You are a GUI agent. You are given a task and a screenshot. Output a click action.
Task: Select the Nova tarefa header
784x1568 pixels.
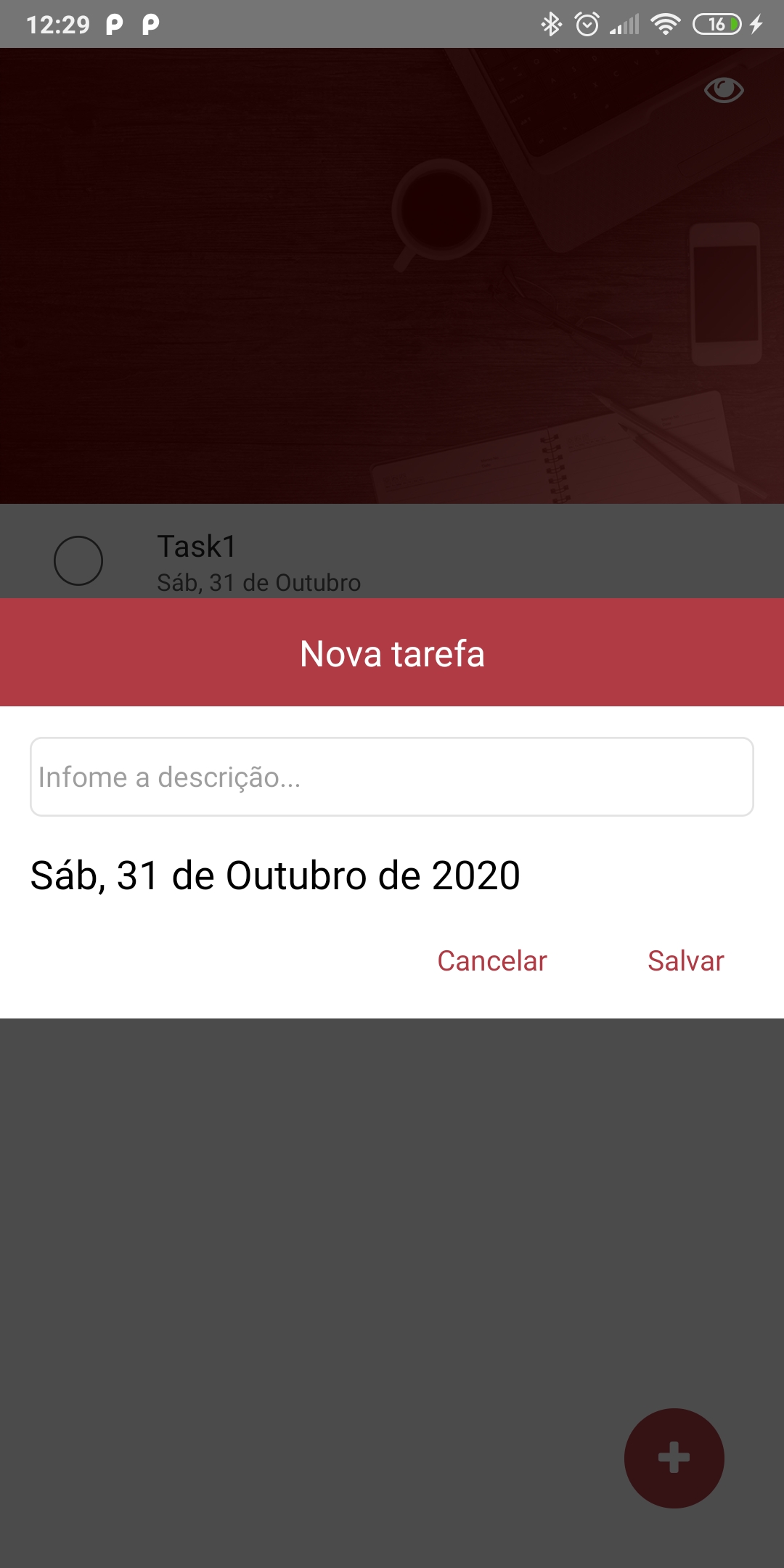392,653
